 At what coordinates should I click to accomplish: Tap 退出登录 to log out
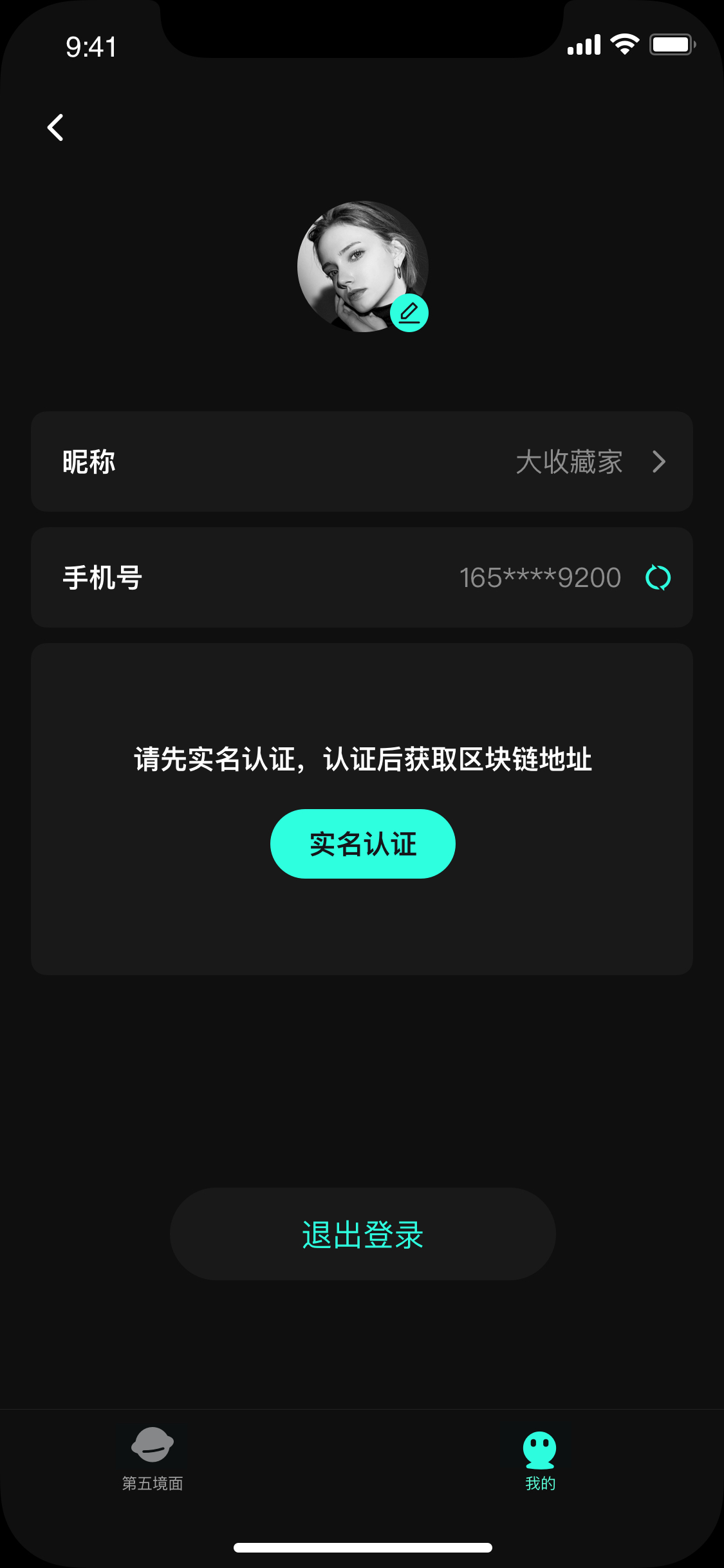(x=363, y=1234)
